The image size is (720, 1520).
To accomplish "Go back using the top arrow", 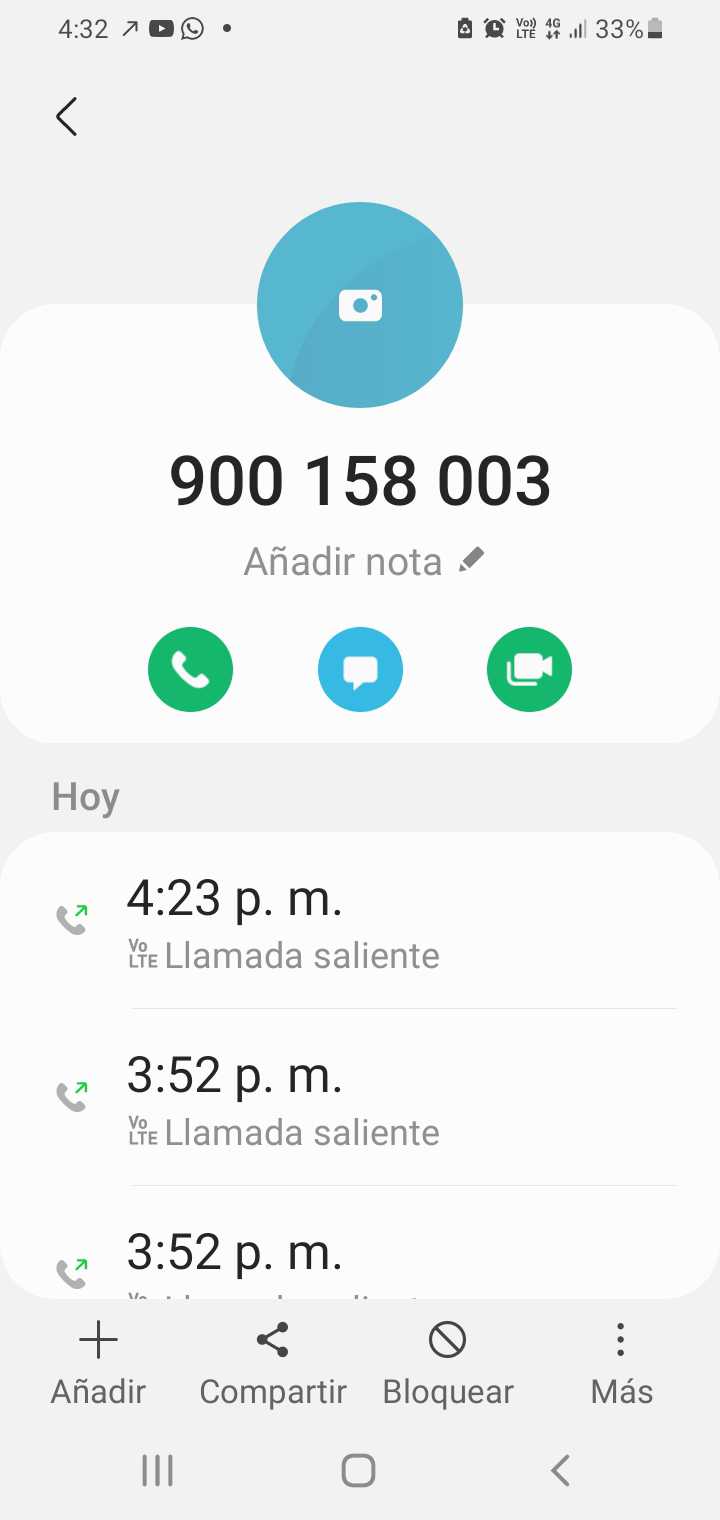I will tap(66, 117).
